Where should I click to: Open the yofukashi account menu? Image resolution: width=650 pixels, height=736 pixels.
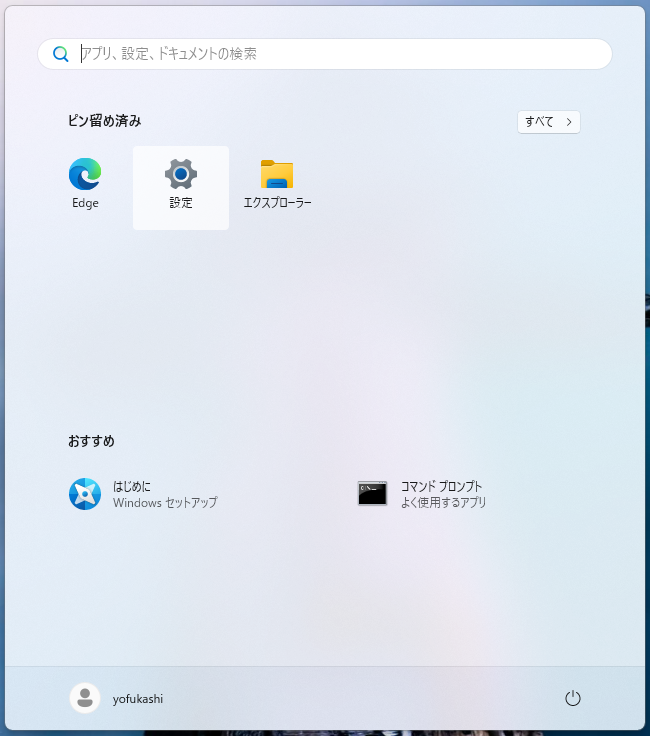click(117, 698)
